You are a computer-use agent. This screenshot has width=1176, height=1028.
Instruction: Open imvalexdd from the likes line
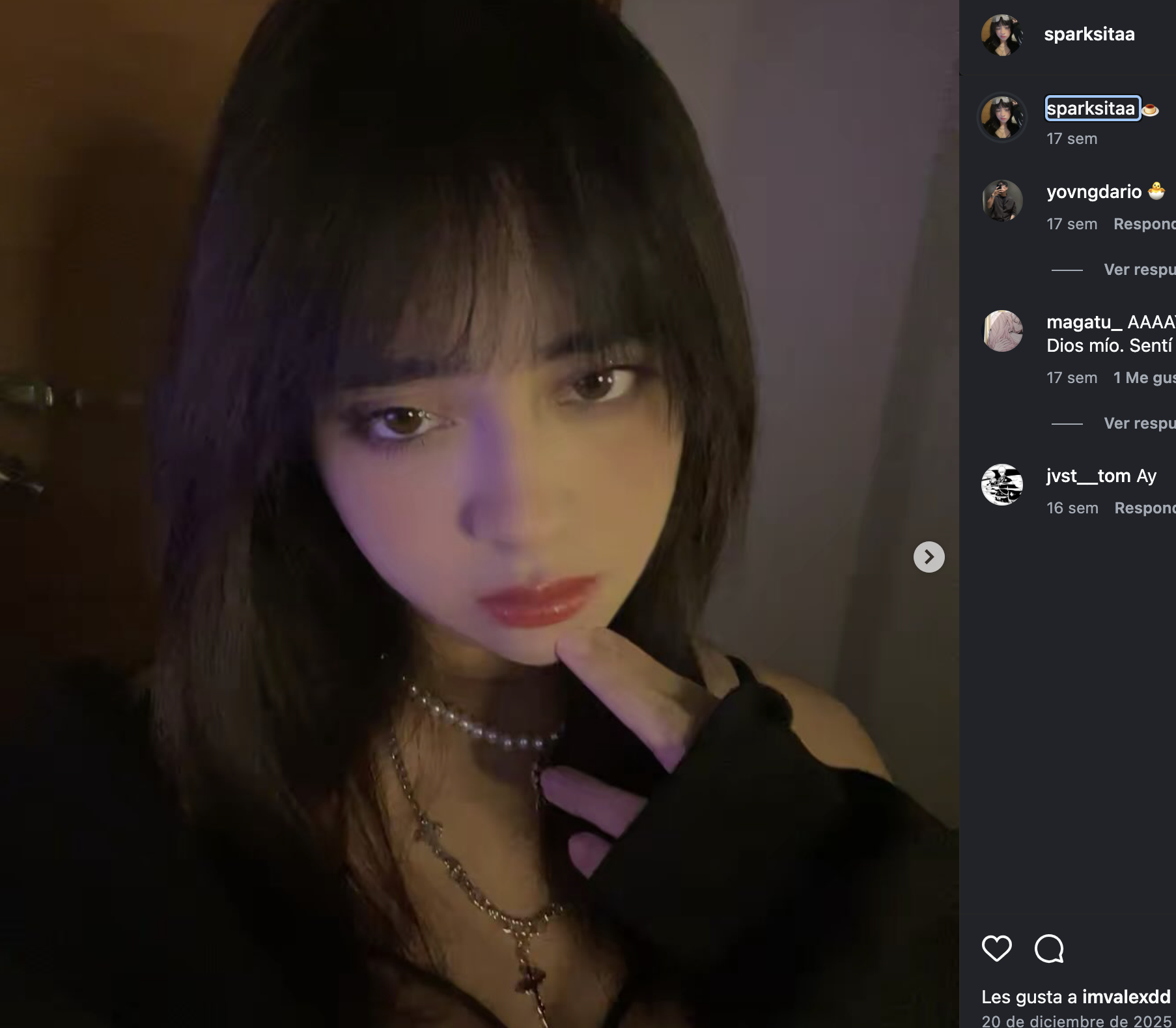click(1126, 997)
